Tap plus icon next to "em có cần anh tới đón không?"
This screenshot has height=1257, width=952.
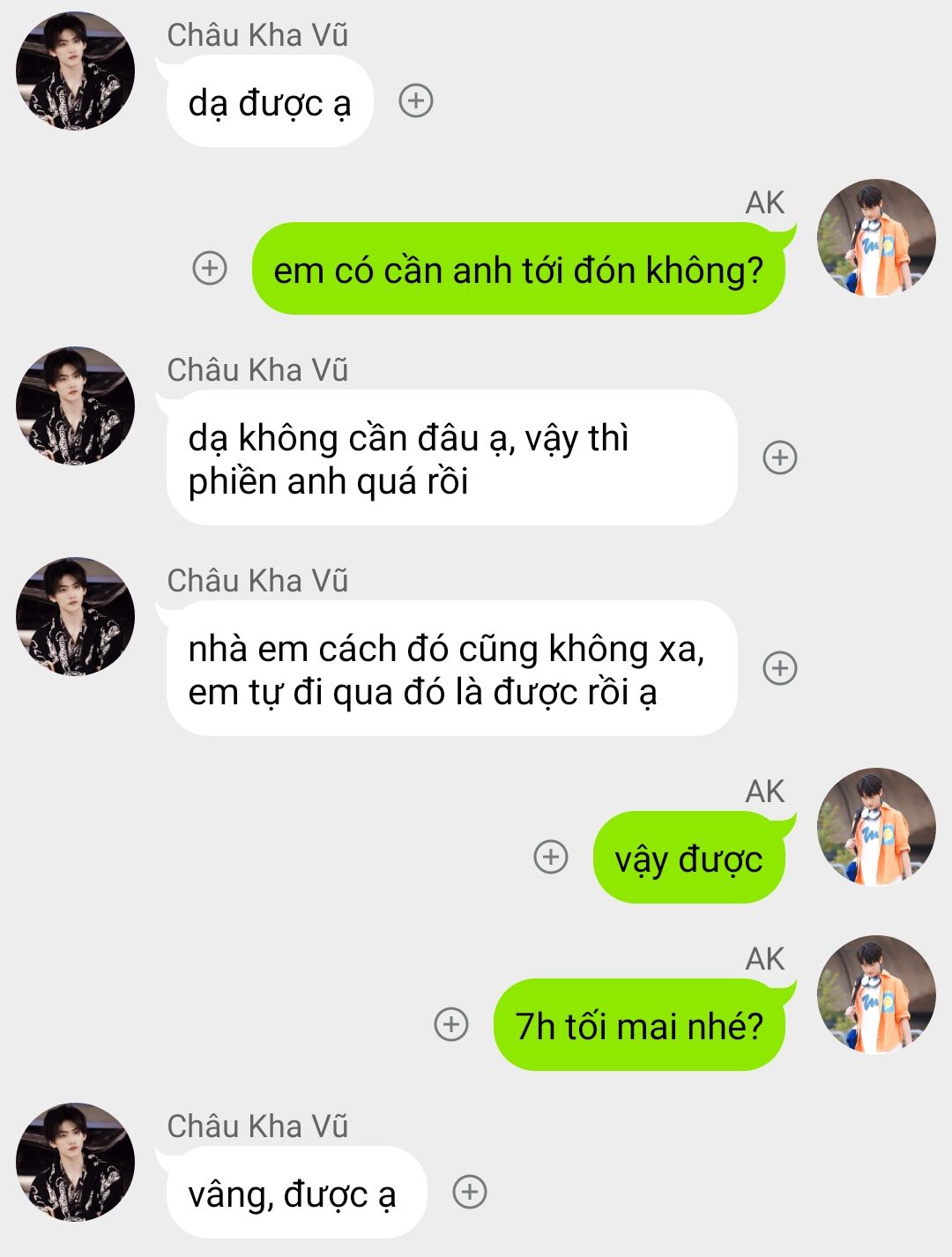click(x=210, y=268)
